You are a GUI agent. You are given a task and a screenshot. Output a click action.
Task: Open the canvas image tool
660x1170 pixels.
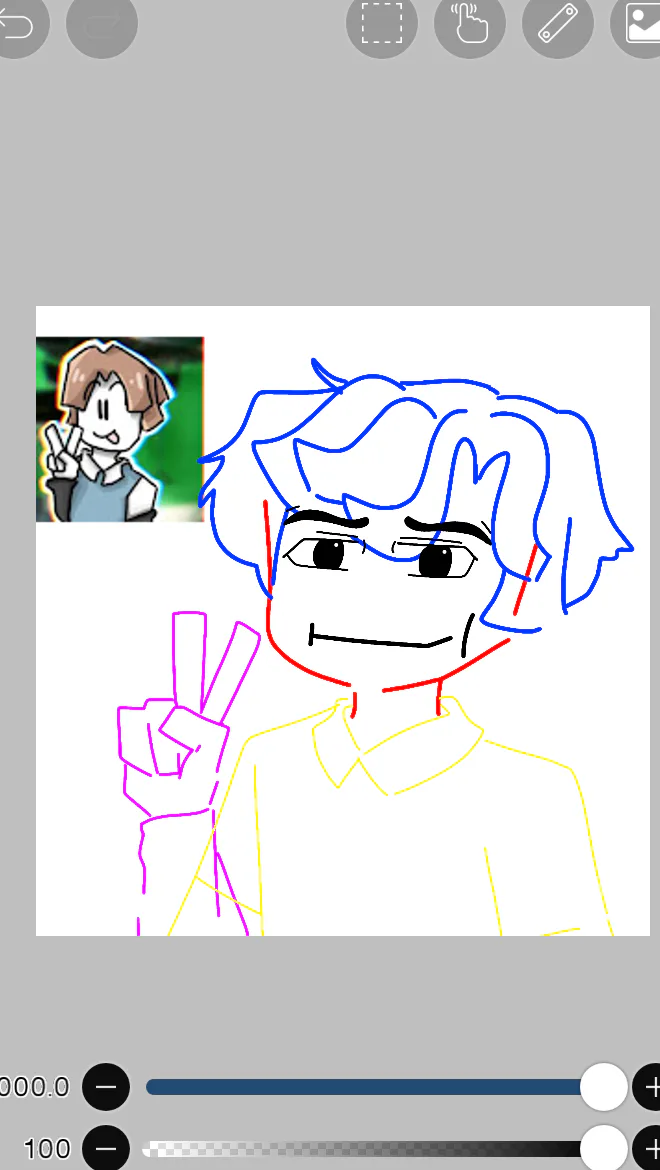640,24
